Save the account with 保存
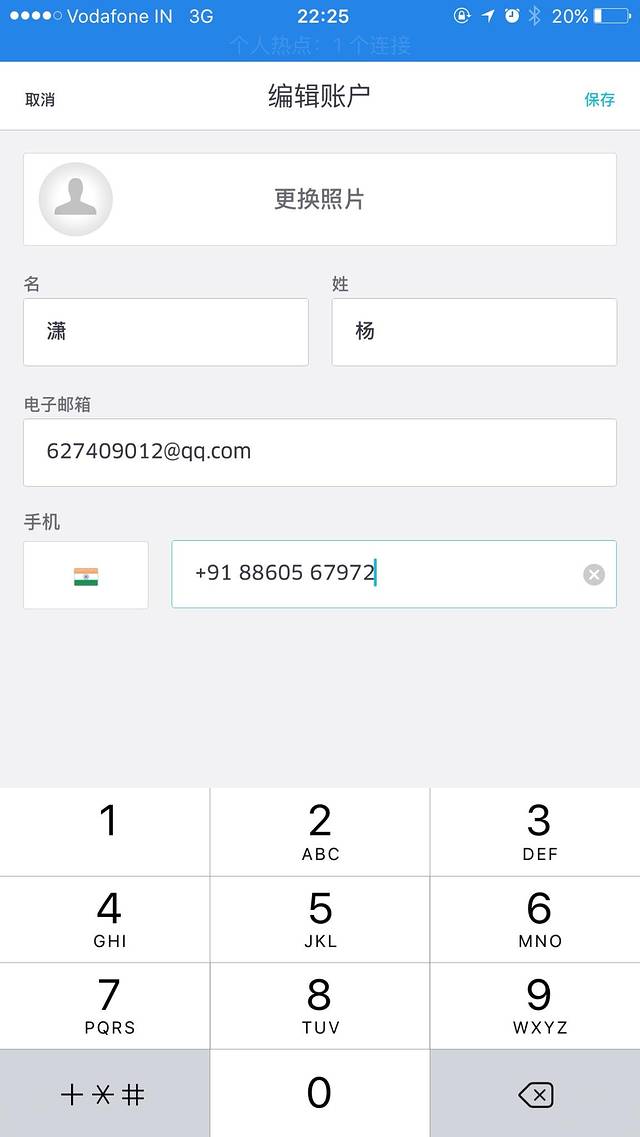This screenshot has width=640, height=1137. 599,99
